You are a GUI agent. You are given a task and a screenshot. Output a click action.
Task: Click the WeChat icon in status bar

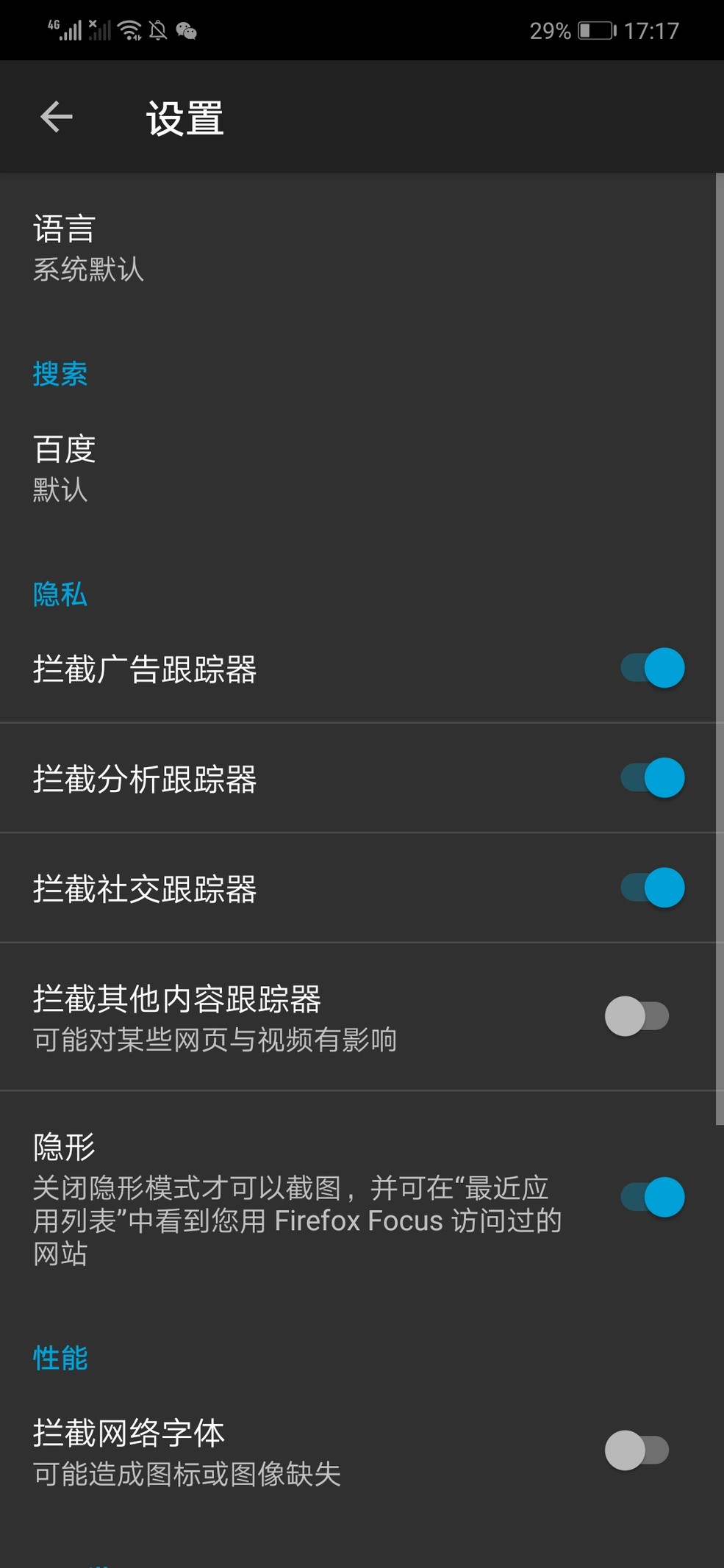click(186, 31)
